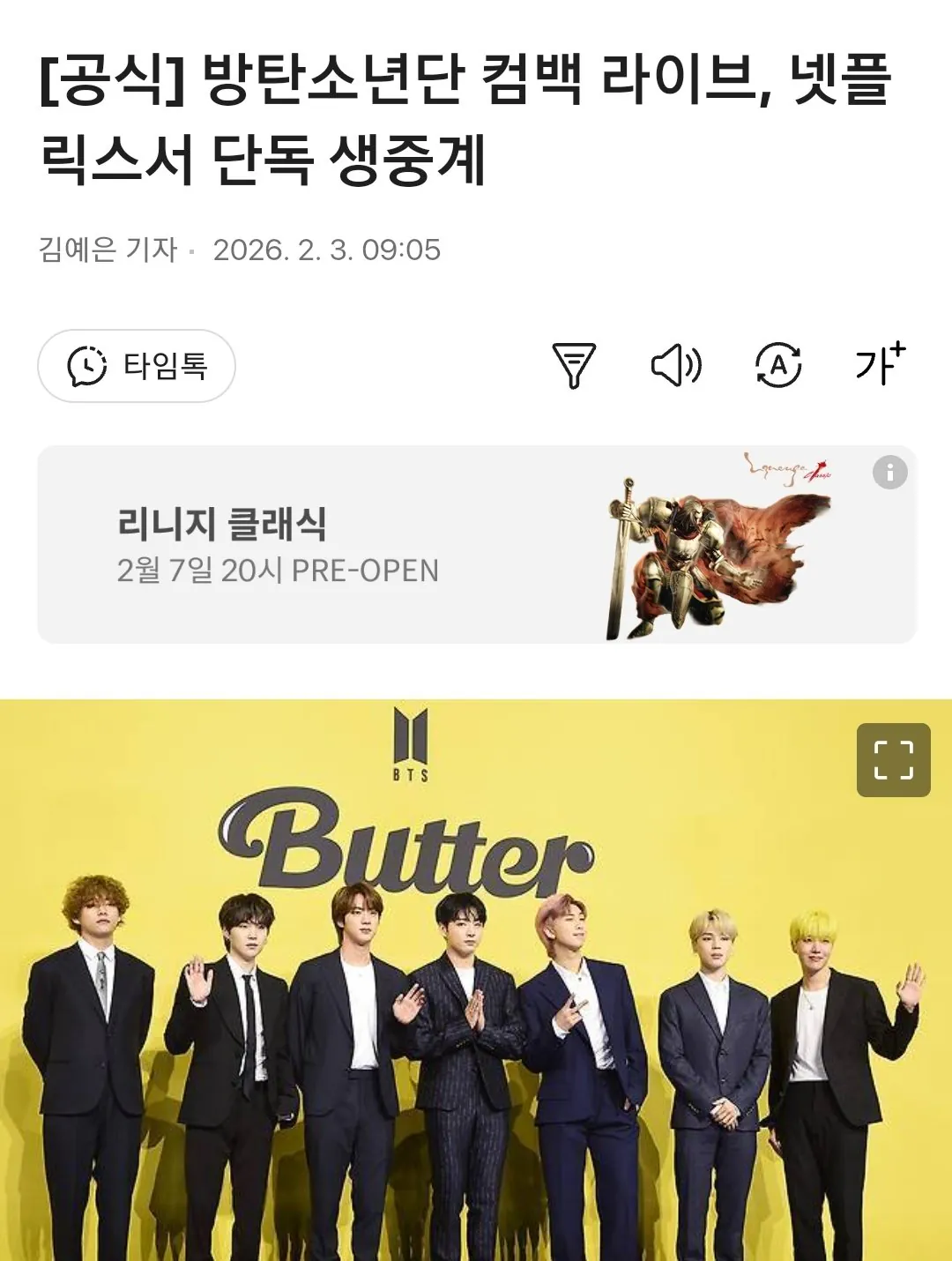Image resolution: width=952 pixels, height=1261 pixels.
Task: Expand the BTS Butter photo fullscreen
Action: 893,760
